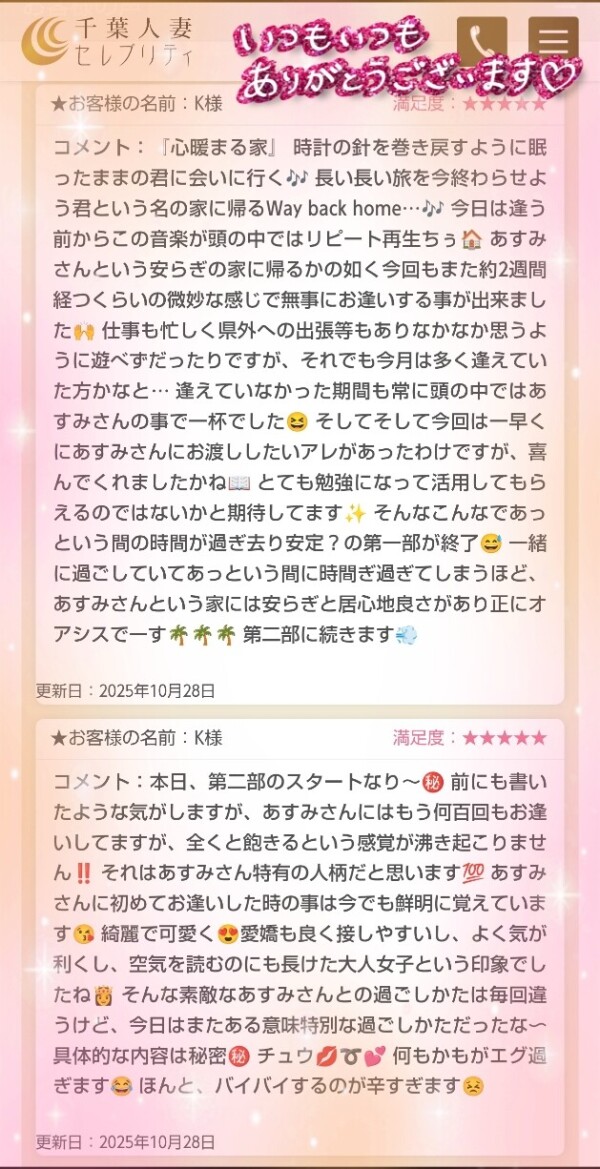Image resolution: width=600 pixels, height=1169 pixels.
Task: Open the hamburger menu
Action: tap(553, 42)
